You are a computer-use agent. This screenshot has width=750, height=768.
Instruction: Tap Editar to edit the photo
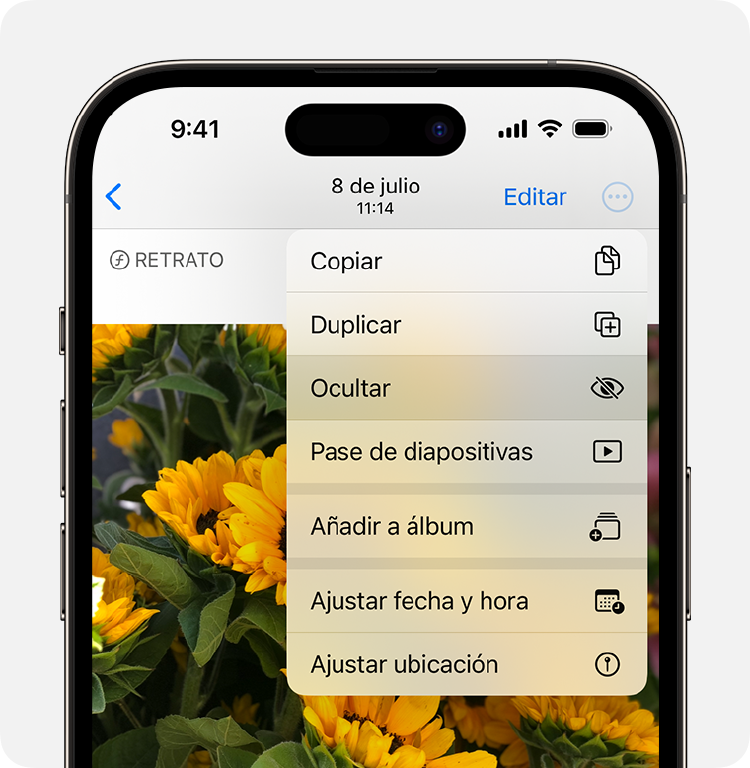(x=534, y=197)
